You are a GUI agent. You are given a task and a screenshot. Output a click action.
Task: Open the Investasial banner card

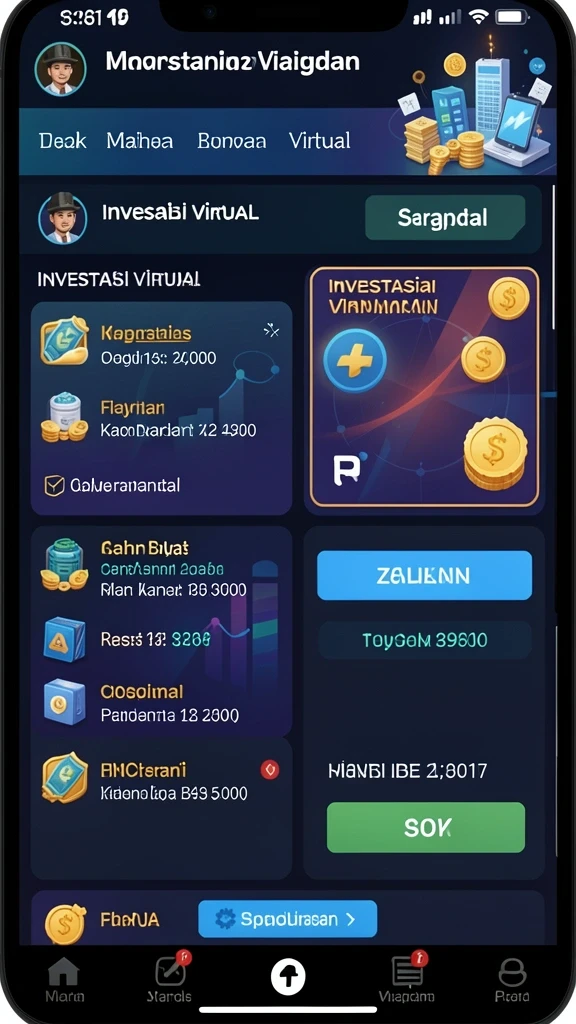[424, 387]
